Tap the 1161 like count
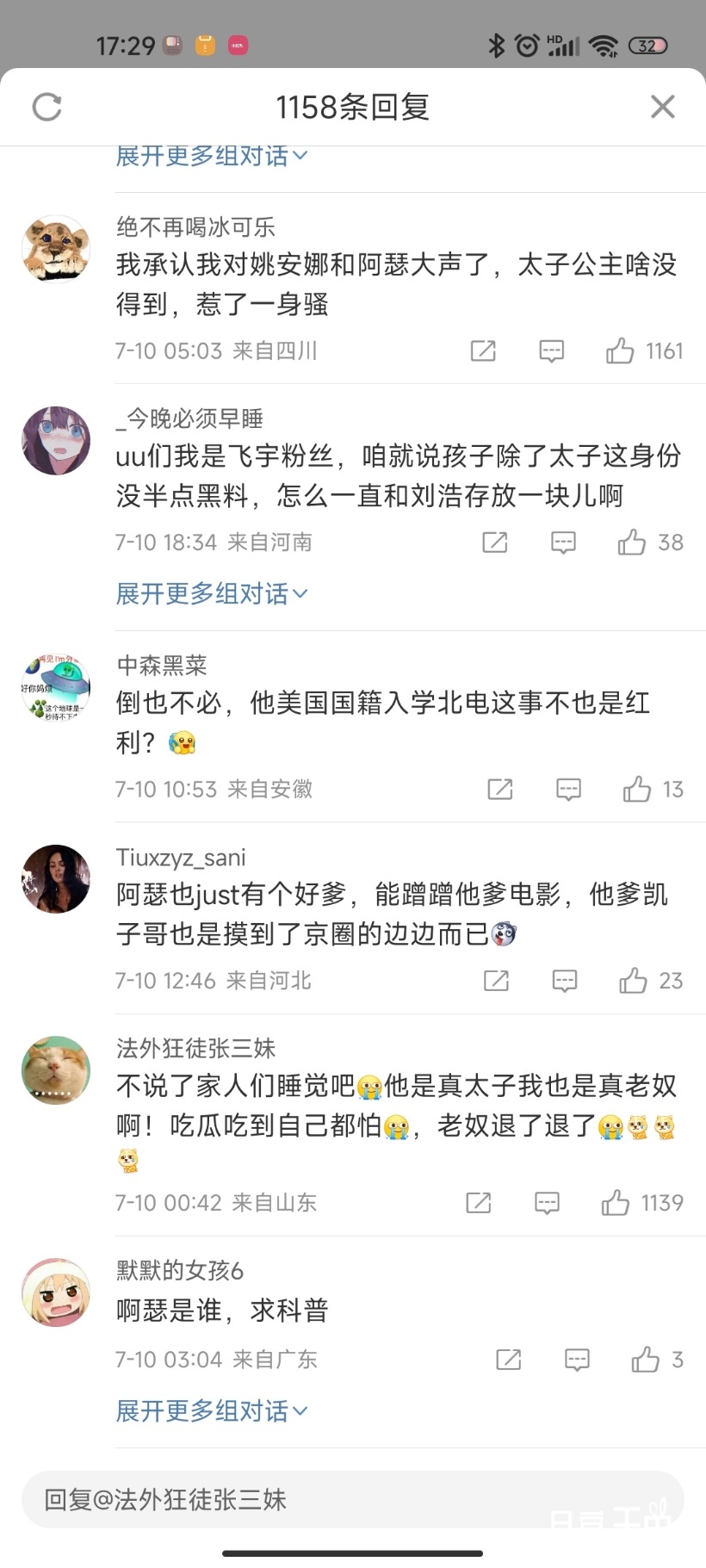The image size is (706, 1568). 662,350
